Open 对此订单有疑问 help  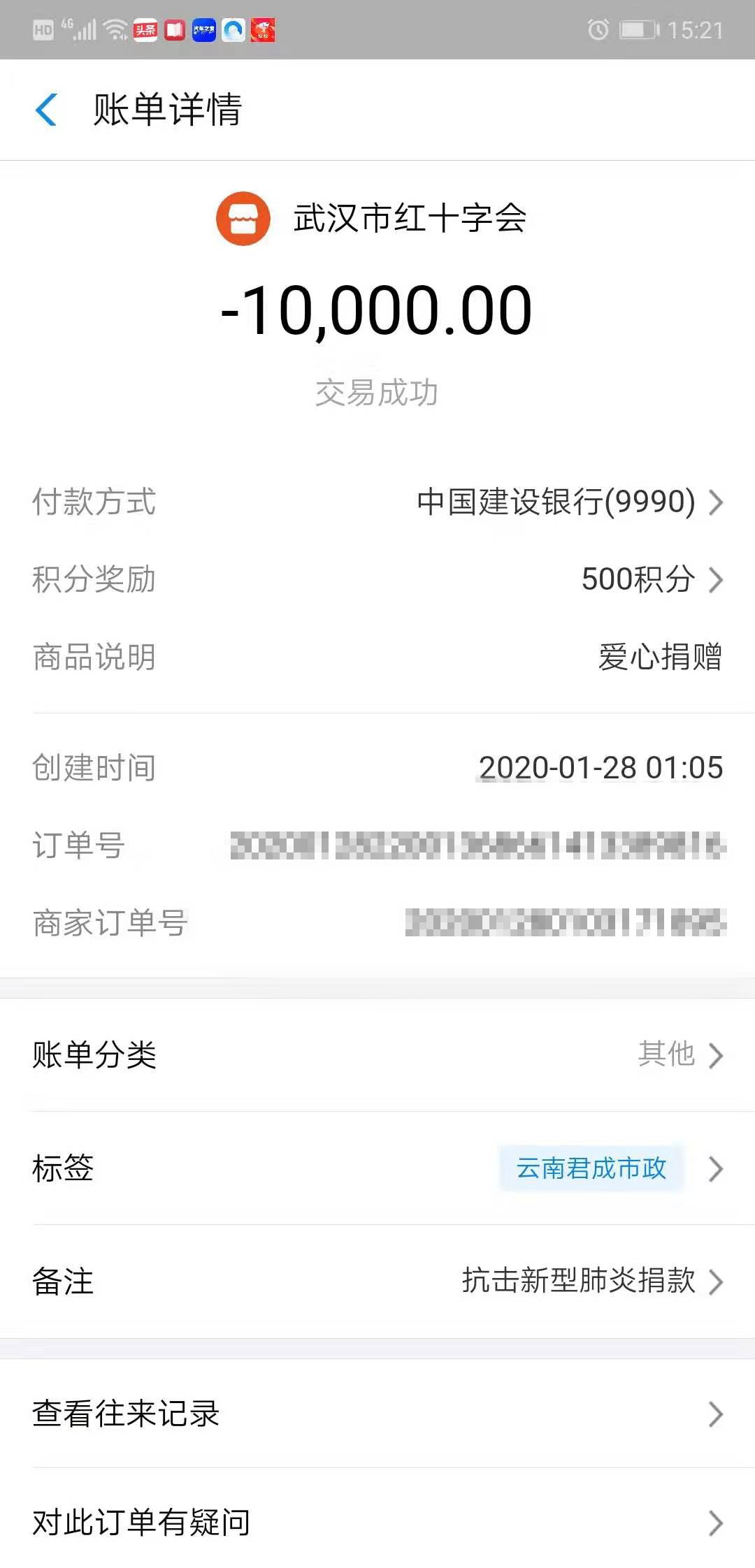377,1522
